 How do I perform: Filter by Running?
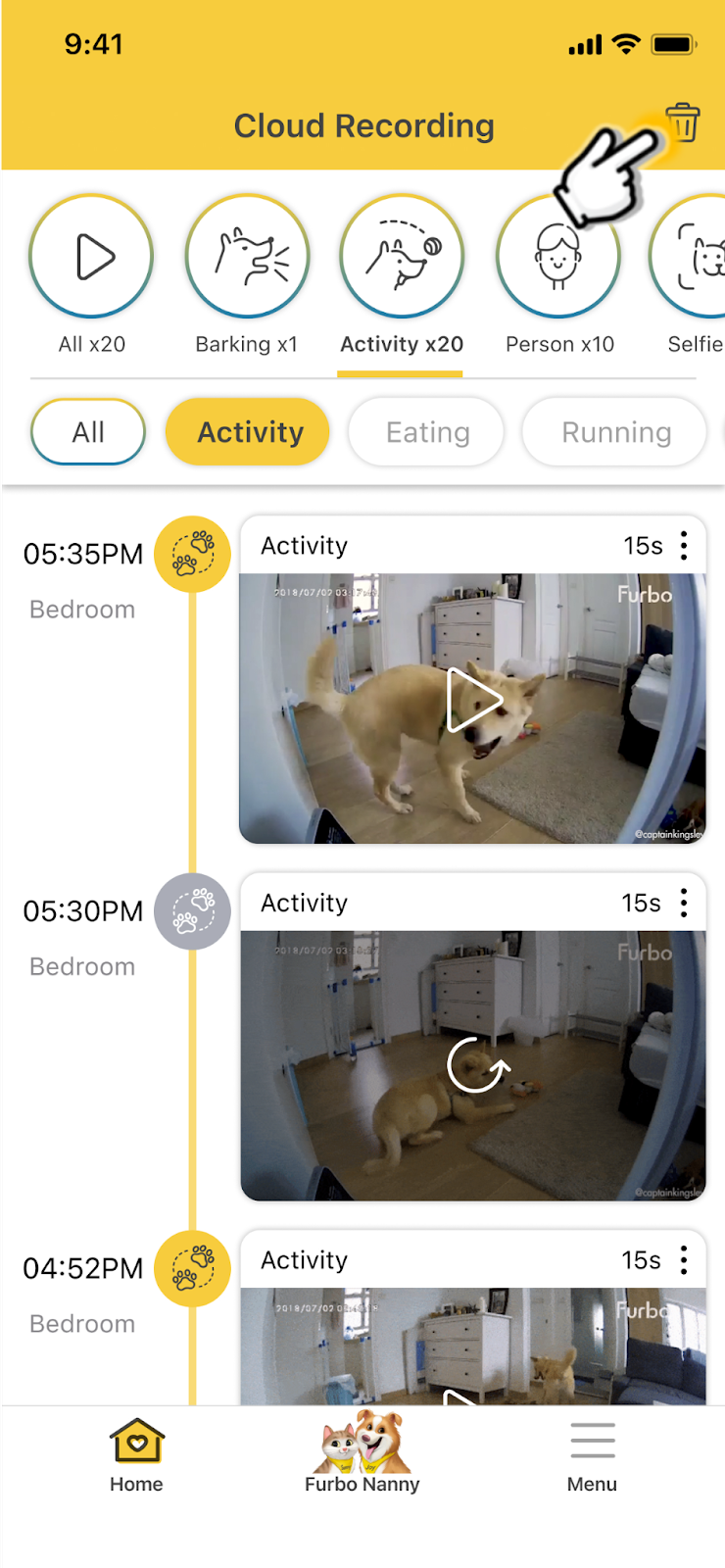(x=615, y=432)
